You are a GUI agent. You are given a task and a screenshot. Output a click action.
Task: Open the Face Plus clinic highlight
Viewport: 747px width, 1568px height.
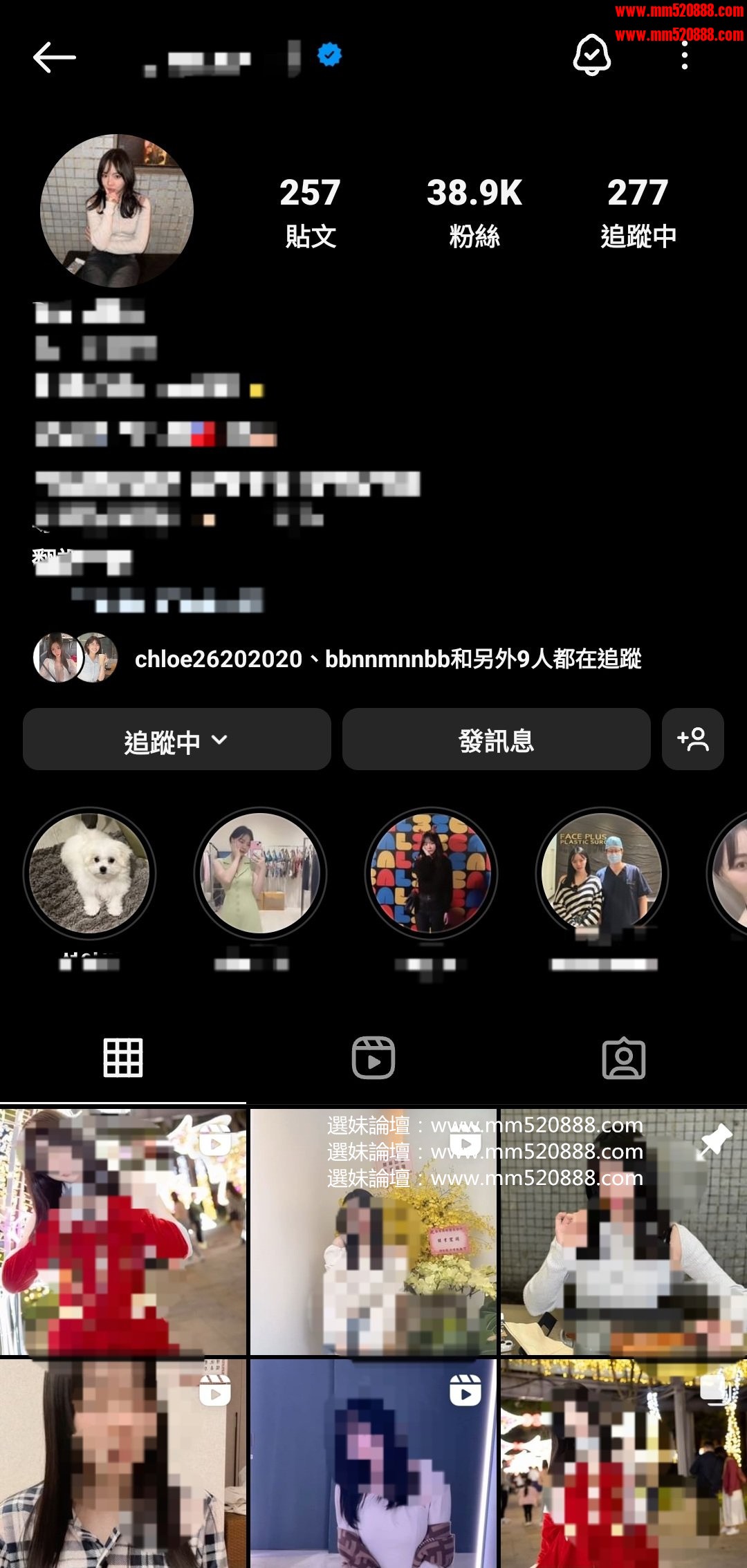602,873
